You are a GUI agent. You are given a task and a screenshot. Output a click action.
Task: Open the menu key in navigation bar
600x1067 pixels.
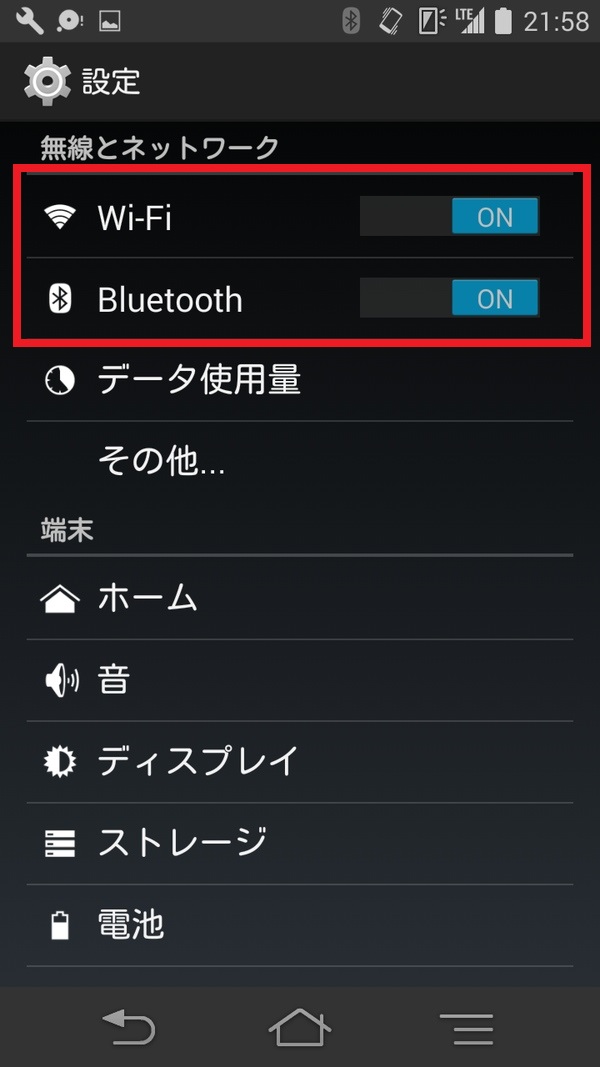click(466, 1027)
